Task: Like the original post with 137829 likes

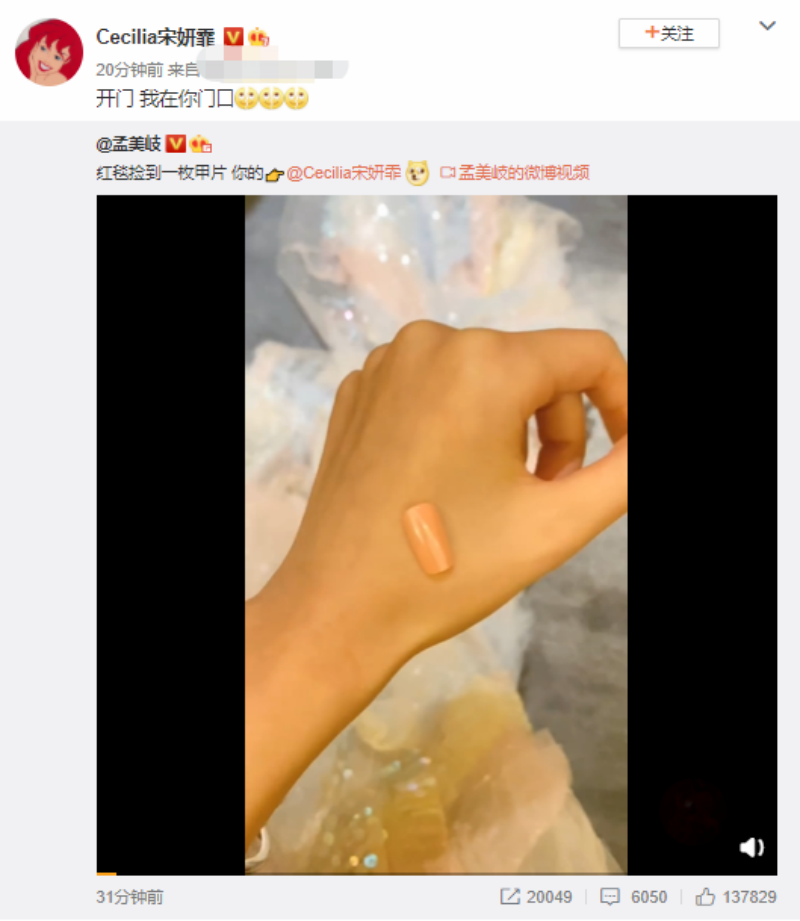Action: click(735, 897)
